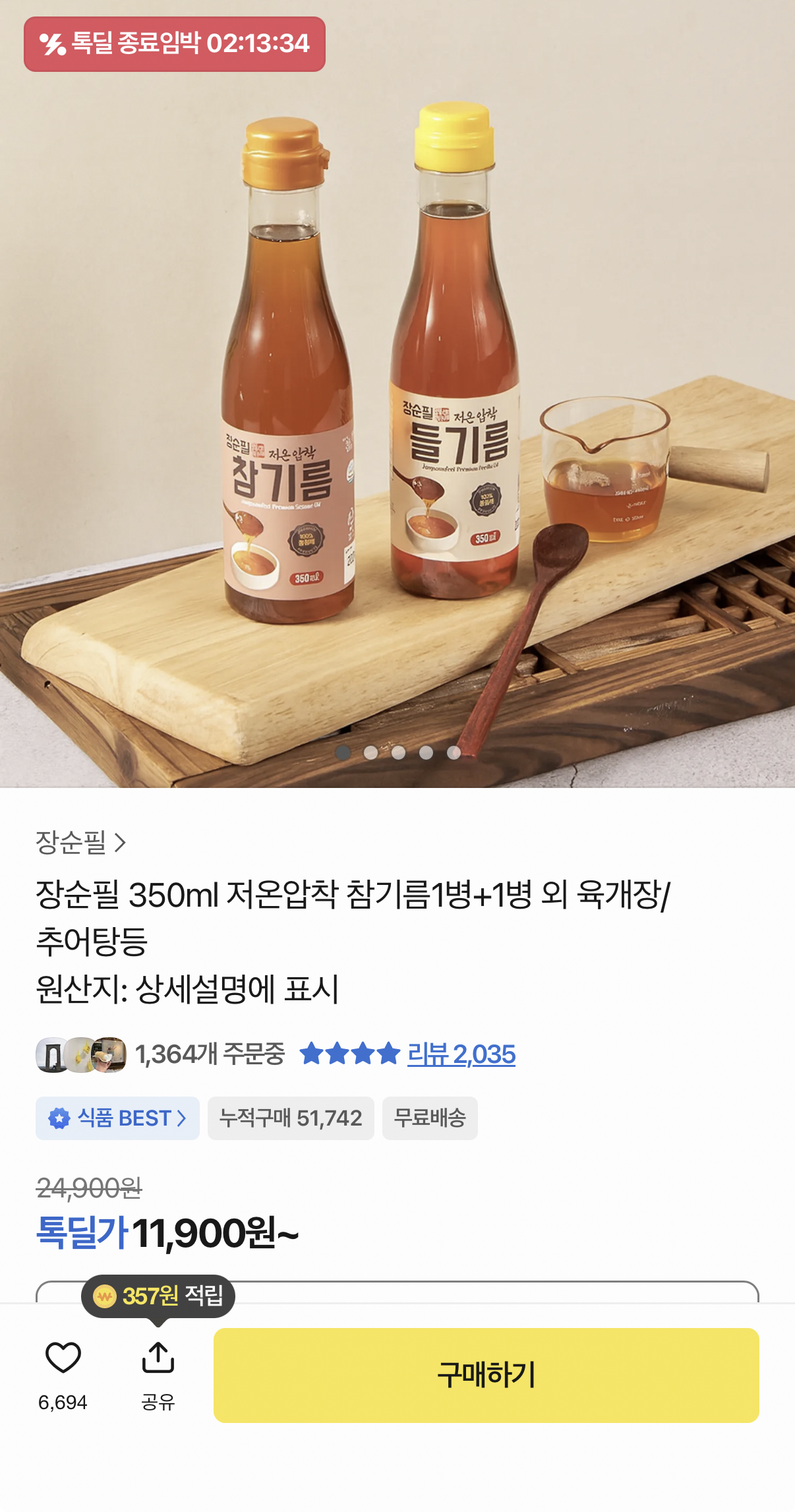This screenshot has height=1512, width=795.
Task: Open the 리뷰 2,035 reviews link
Action: (x=461, y=1054)
